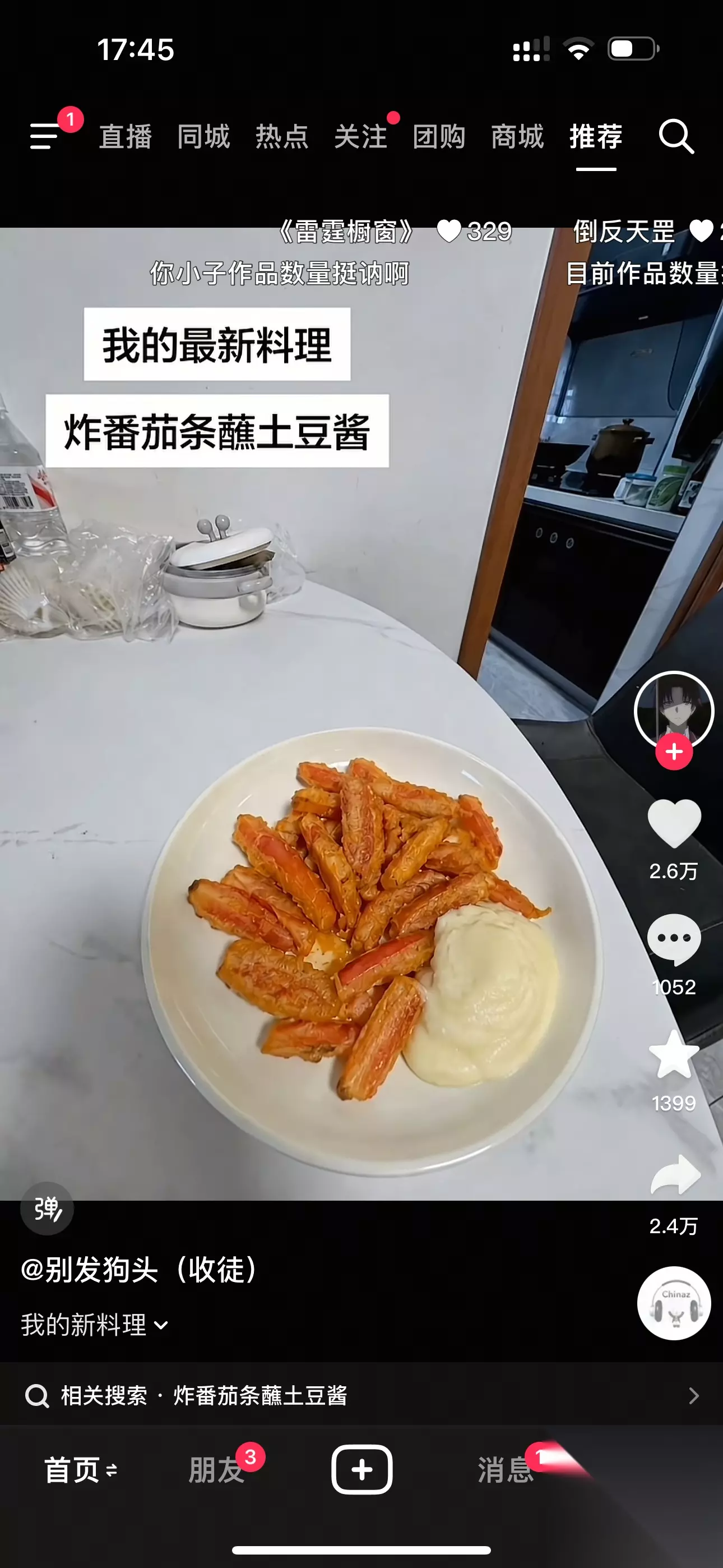Image resolution: width=723 pixels, height=1568 pixels.
Task: Expand the 我的新料理 caption
Action: coord(94,1325)
